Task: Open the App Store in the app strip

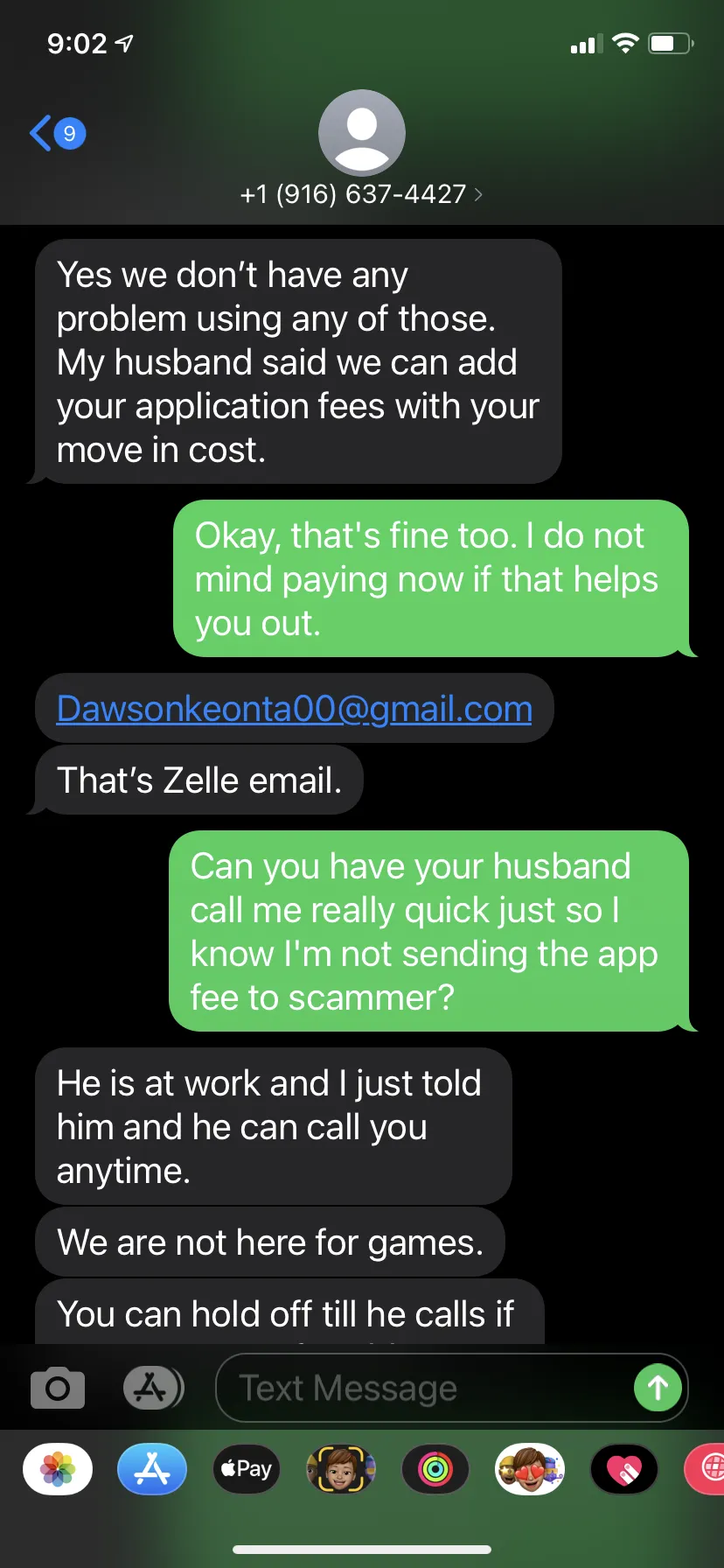Action: point(152,1468)
